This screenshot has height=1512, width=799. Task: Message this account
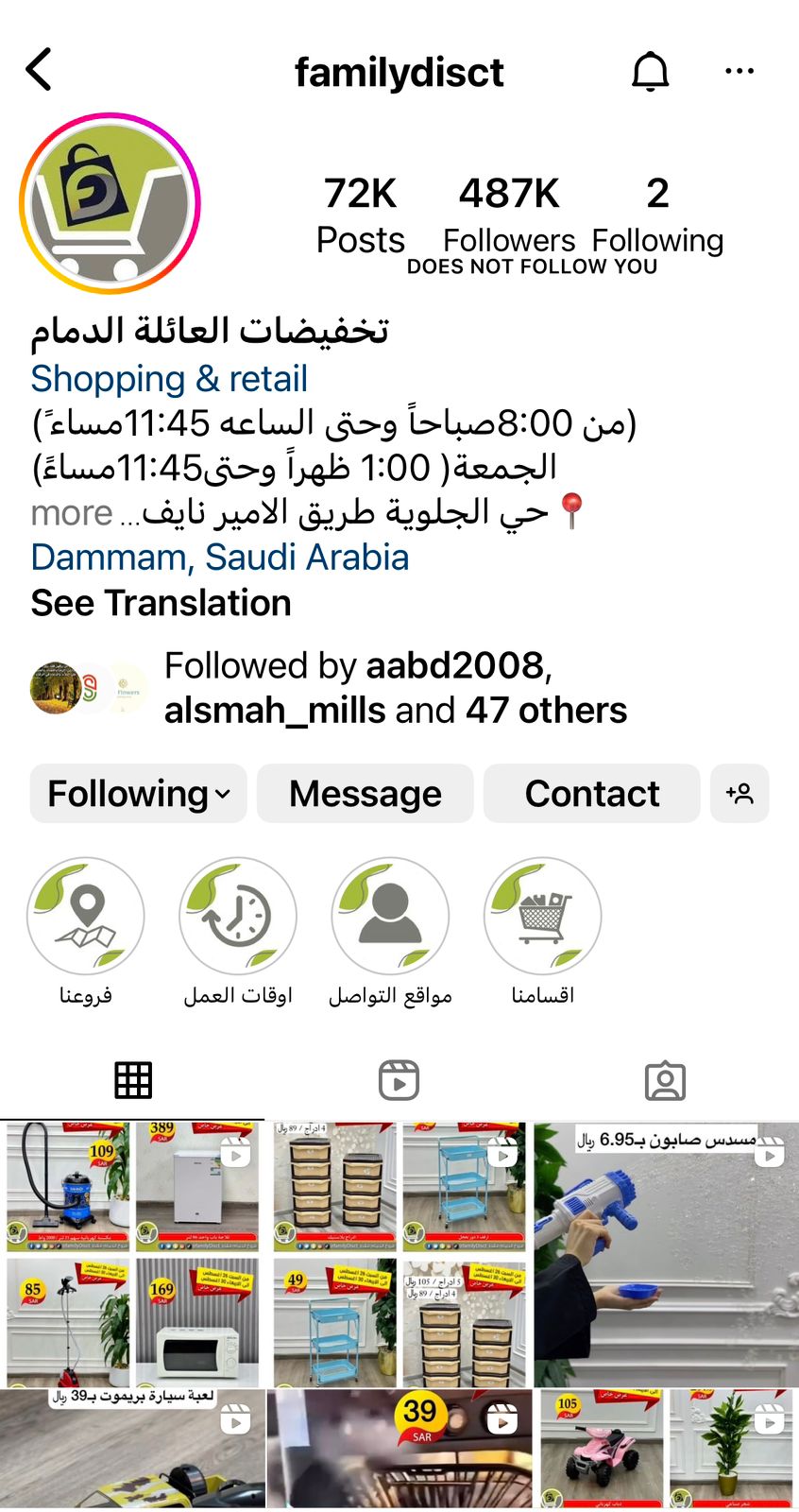(x=365, y=794)
